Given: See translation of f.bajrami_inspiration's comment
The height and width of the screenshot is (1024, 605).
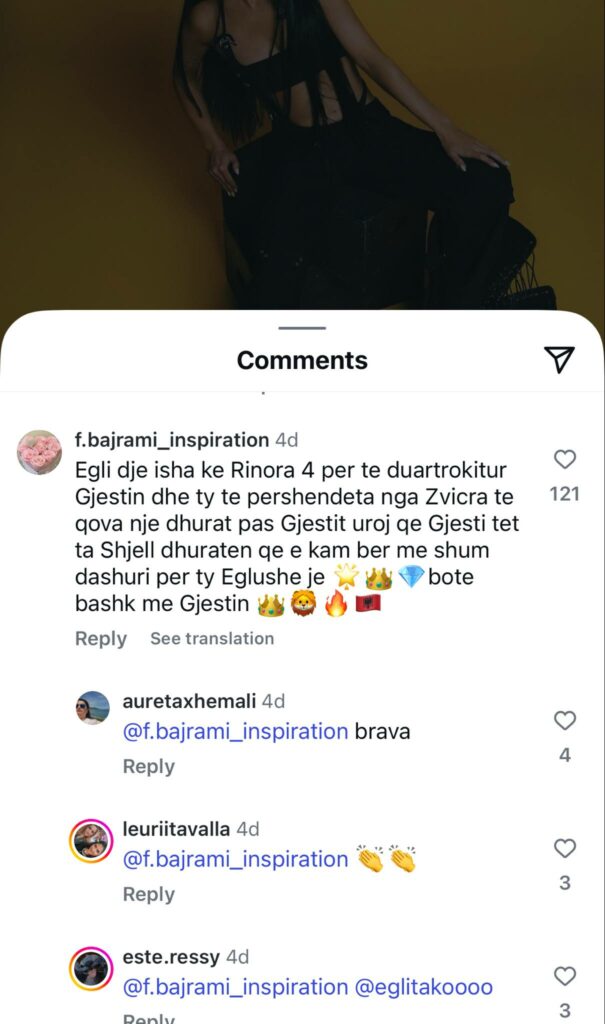Looking at the screenshot, I should pyautogui.click(x=212, y=639).
